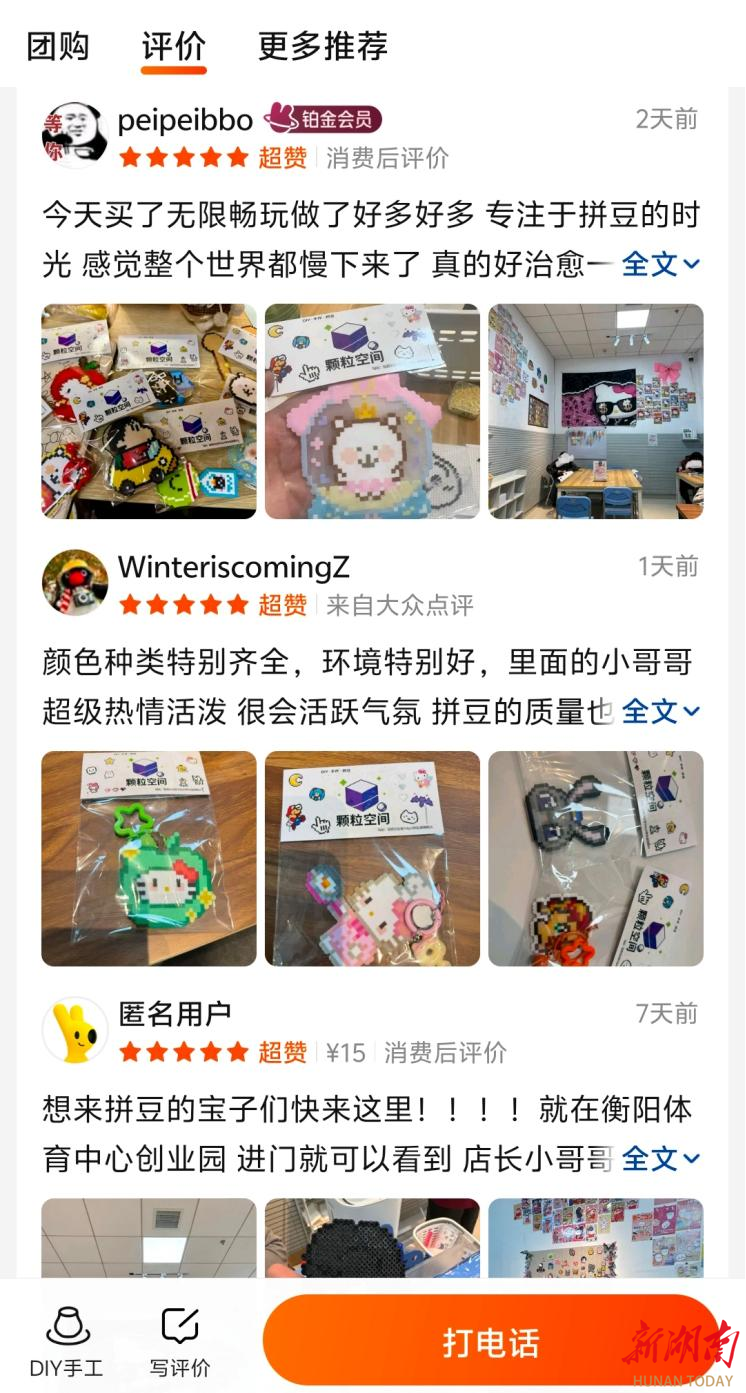The height and width of the screenshot is (1393, 746).
Task: Open the 更多推荐 tab
Action: pyautogui.click(x=322, y=46)
